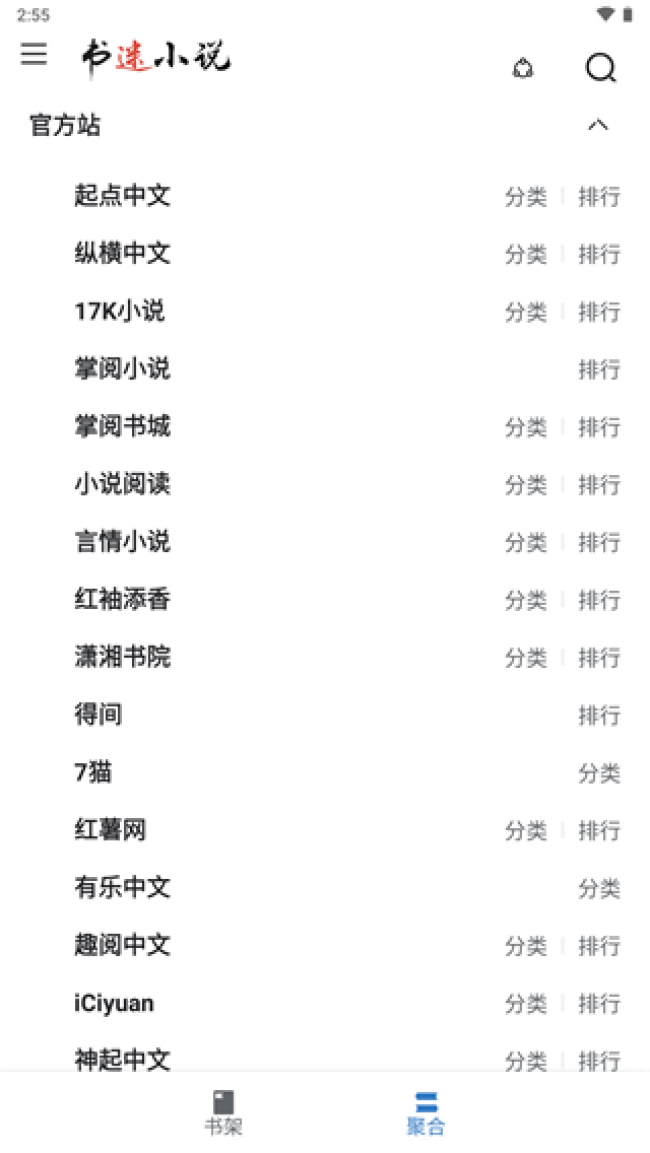The width and height of the screenshot is (650, 1153).
Task: Open 分类 for 言情小说
Action: [x=526, y=543]
